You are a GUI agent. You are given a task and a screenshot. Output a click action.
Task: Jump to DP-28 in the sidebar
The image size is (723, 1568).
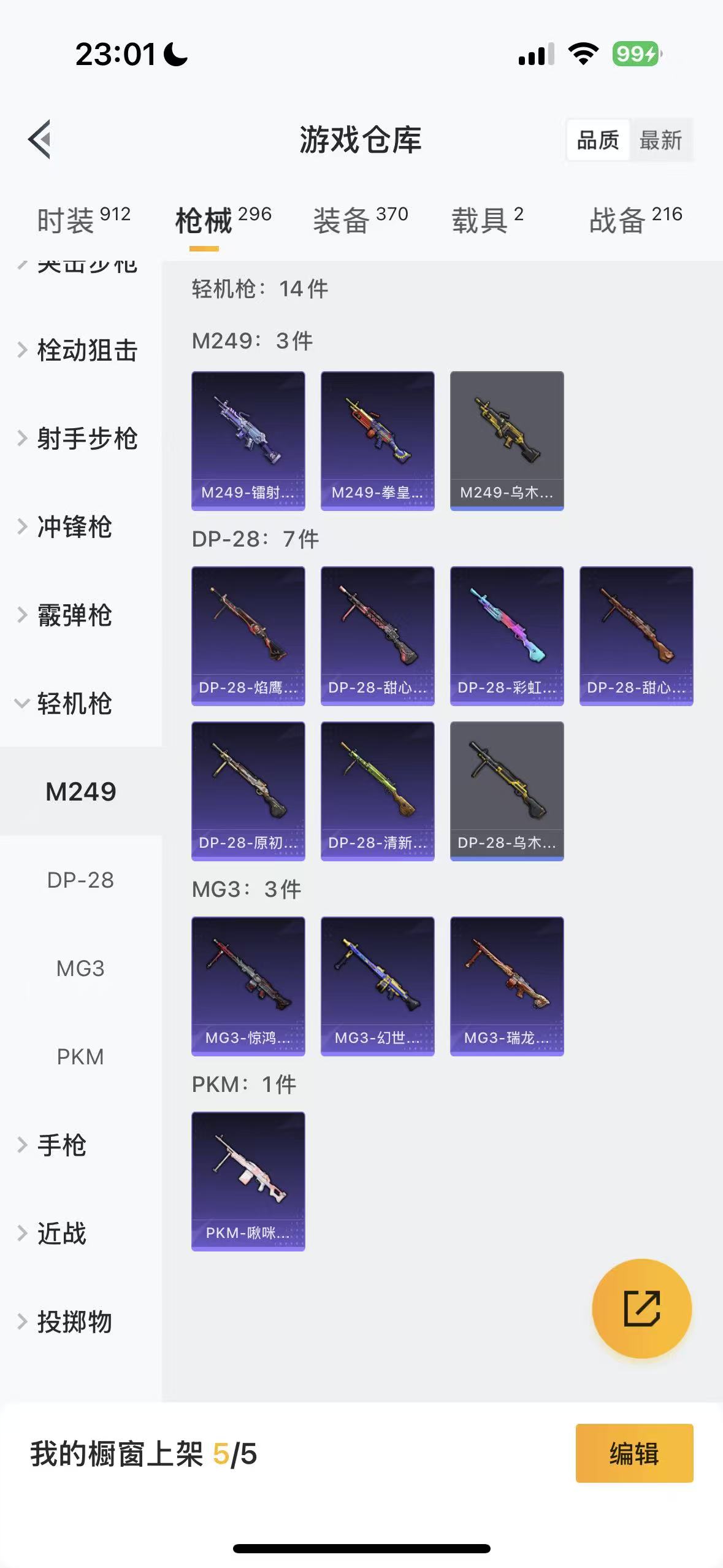click(80, 880)
